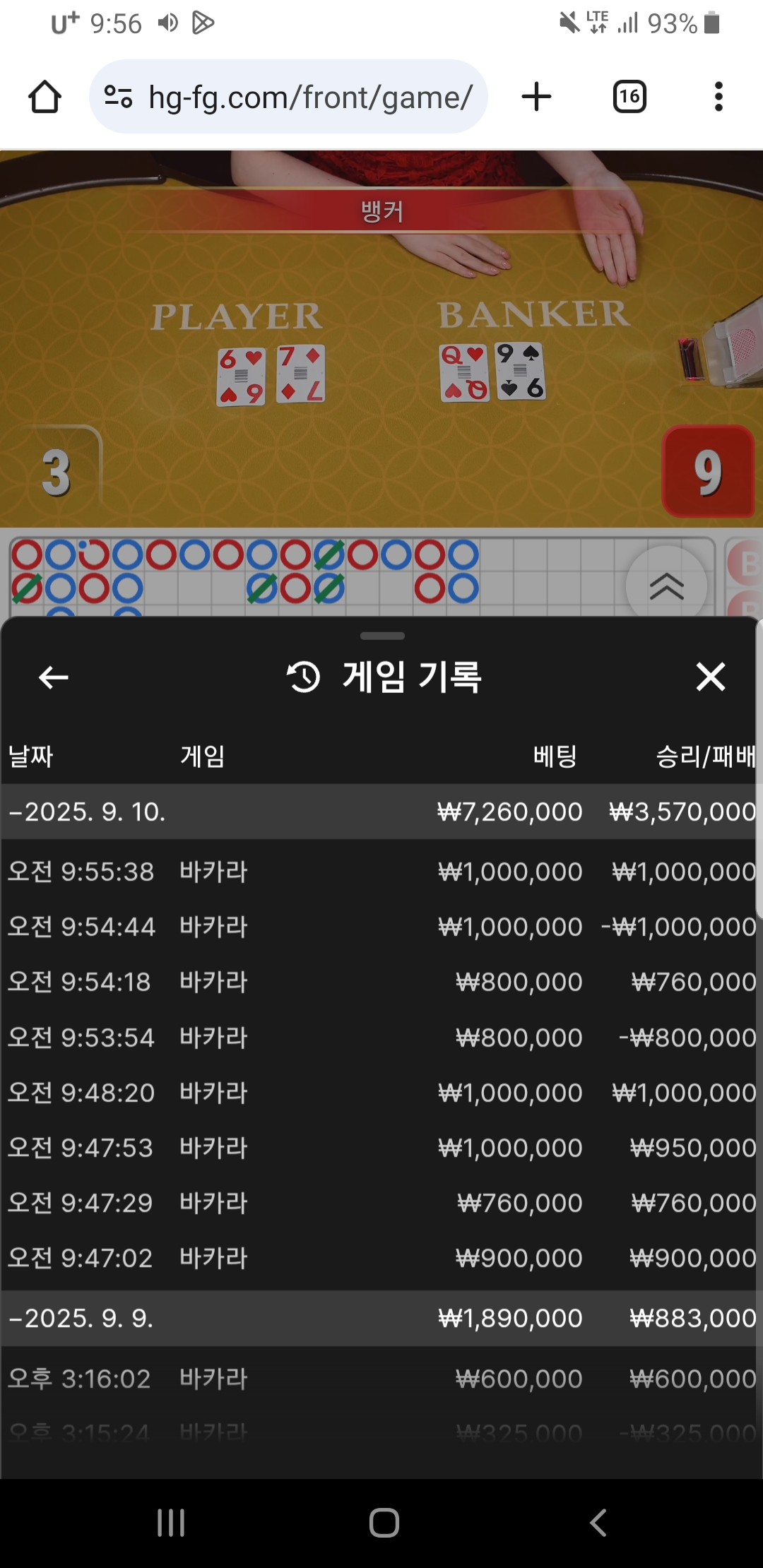Open the system recent apps view

pos(171,1523)
